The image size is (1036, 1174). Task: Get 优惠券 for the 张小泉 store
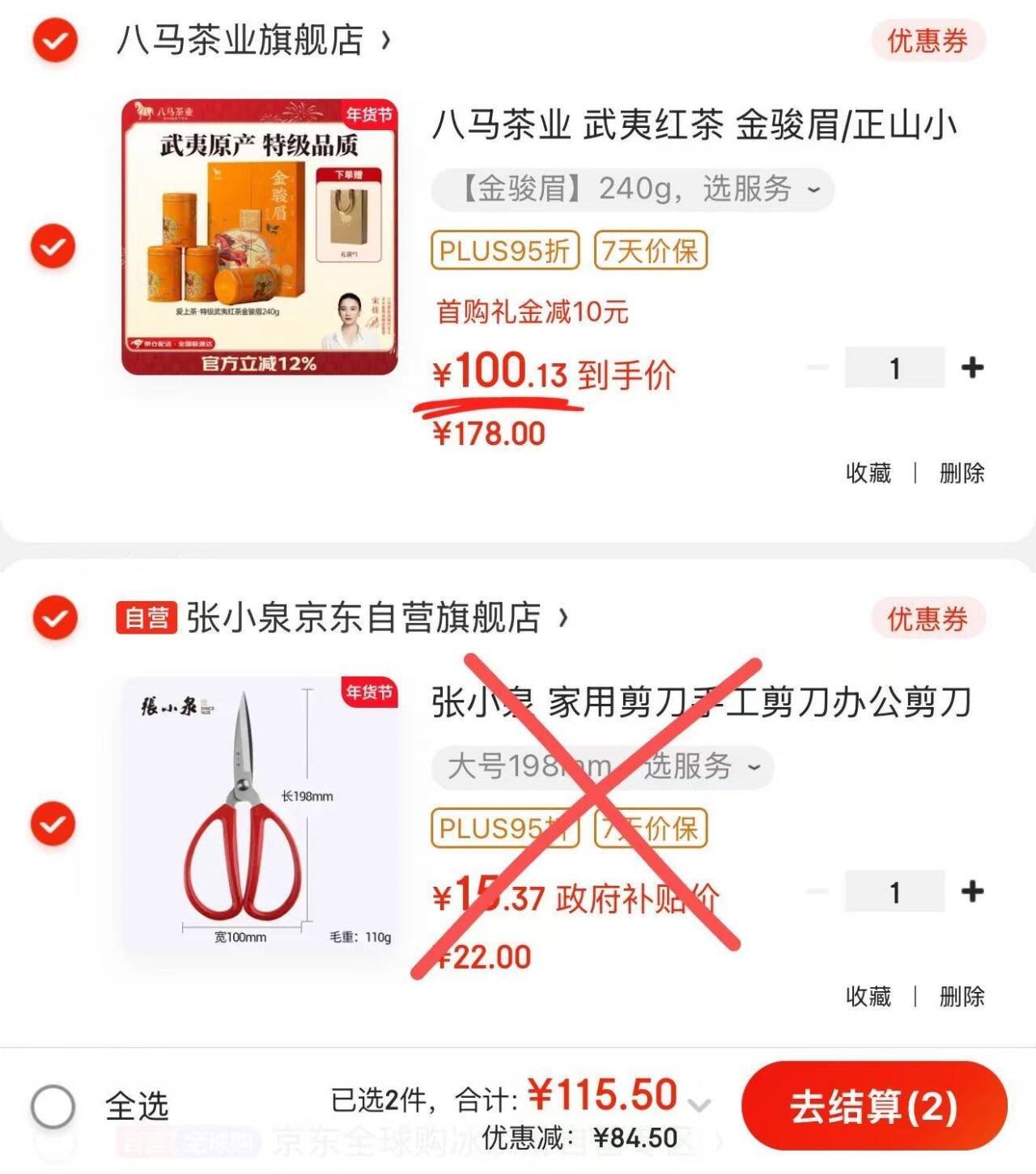click(927, 619)
